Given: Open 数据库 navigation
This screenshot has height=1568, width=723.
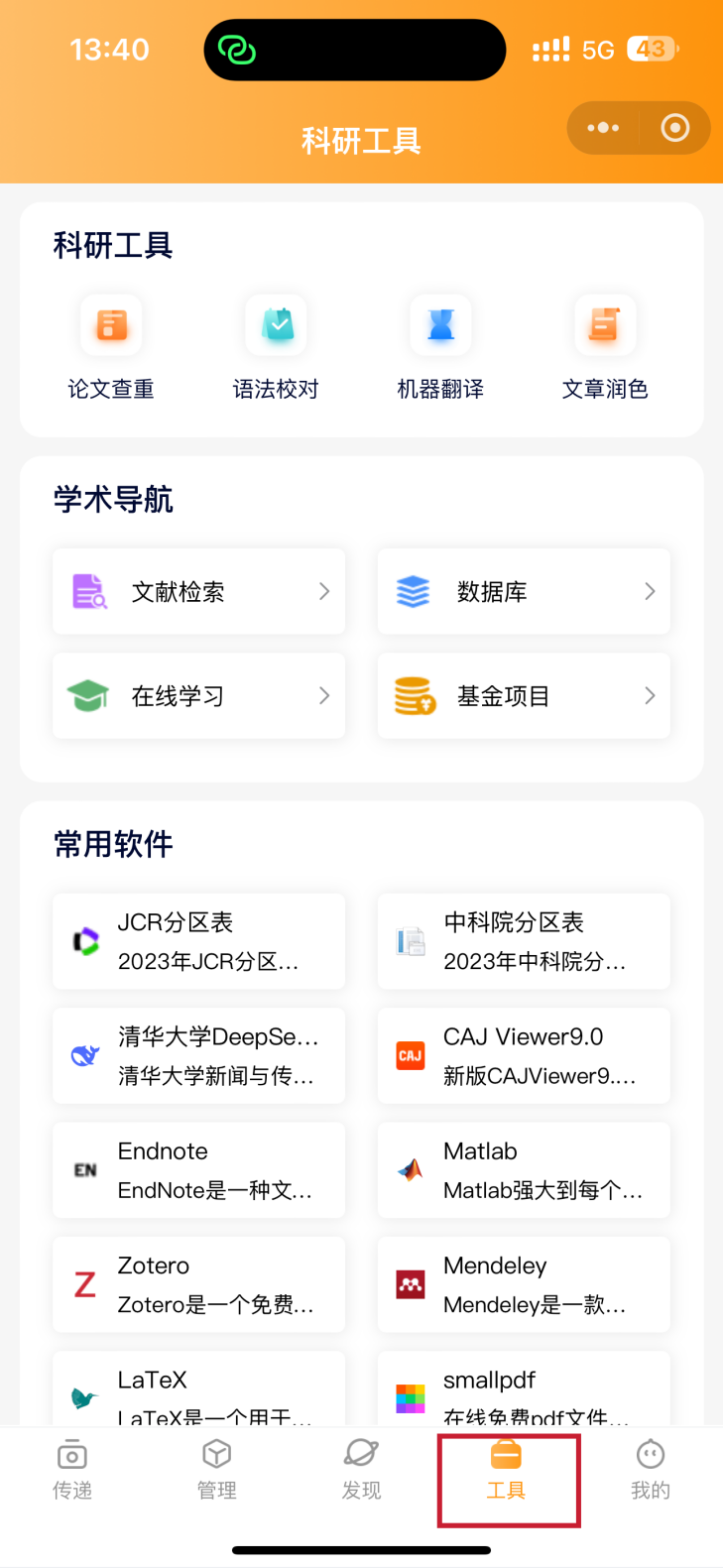Looking at the screenshot, I should coord(524,592).
